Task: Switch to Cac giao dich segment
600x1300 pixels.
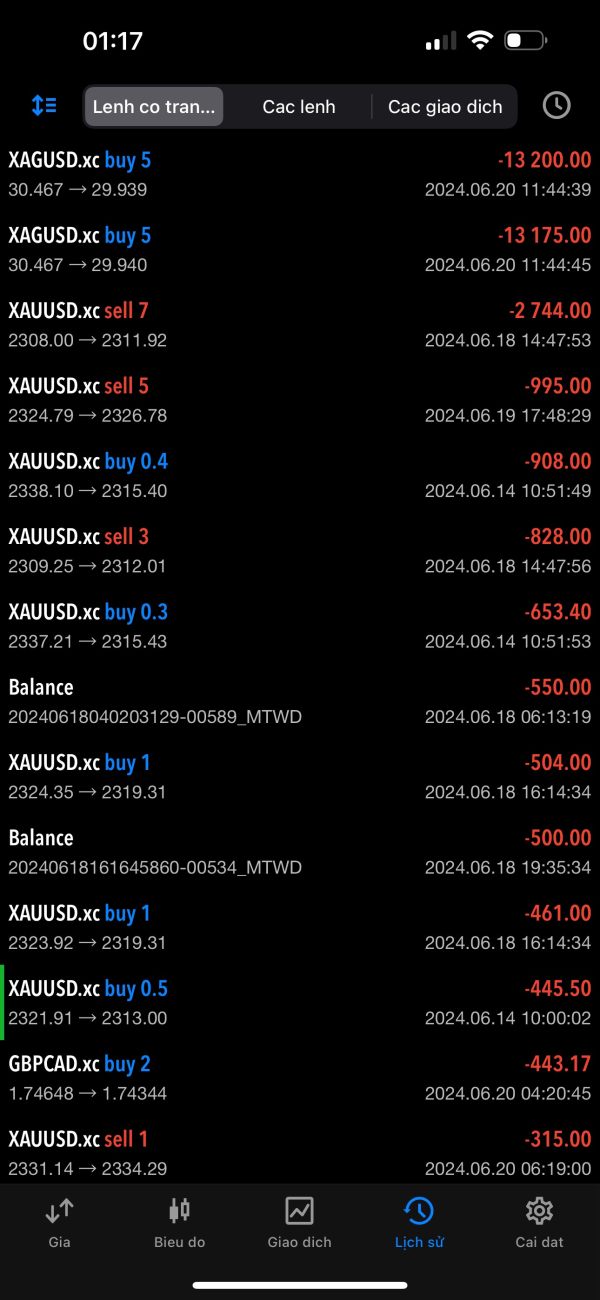Action: coord(445,106)
